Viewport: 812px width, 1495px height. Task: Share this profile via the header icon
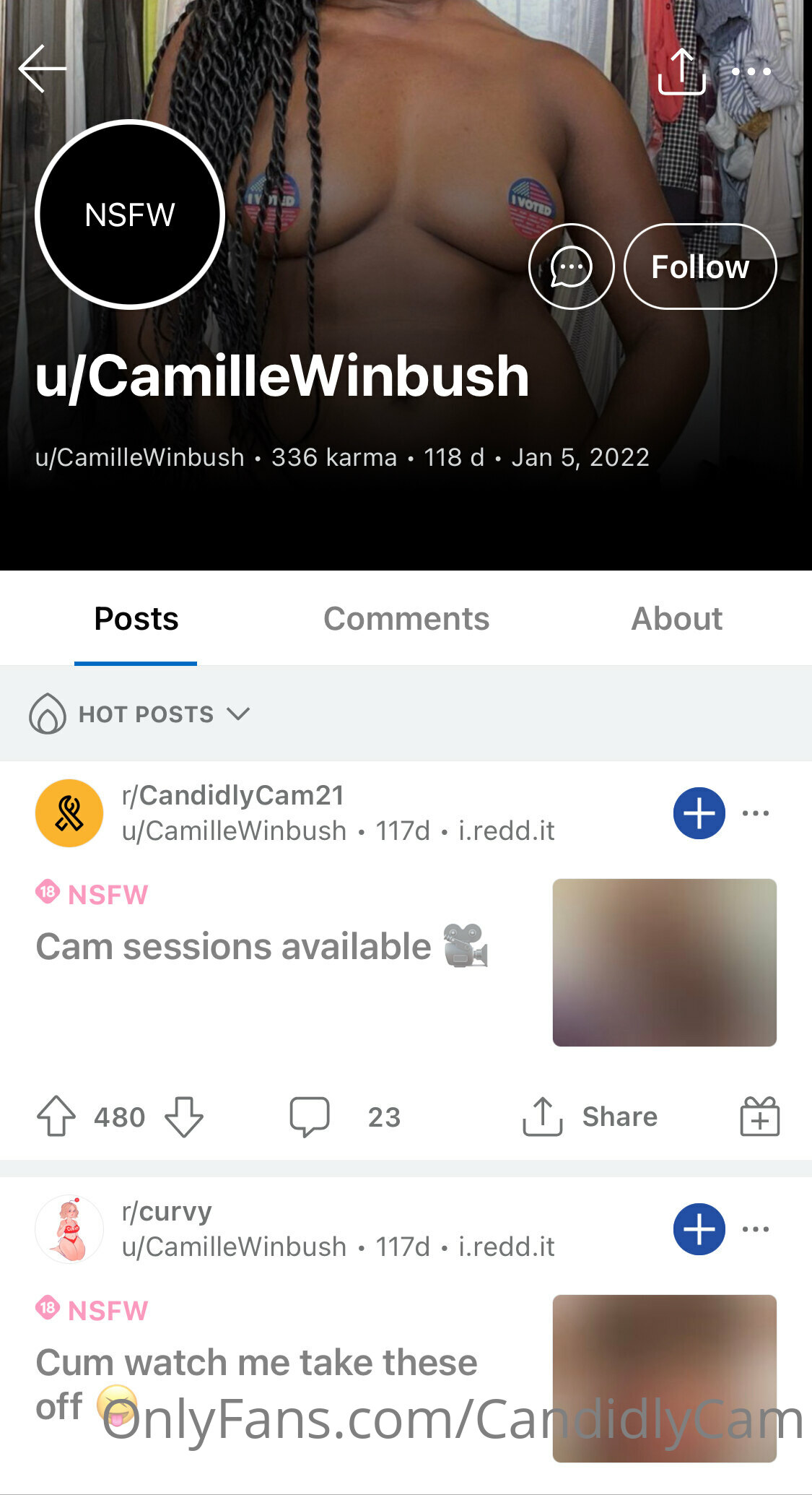(x=681, y=71)
